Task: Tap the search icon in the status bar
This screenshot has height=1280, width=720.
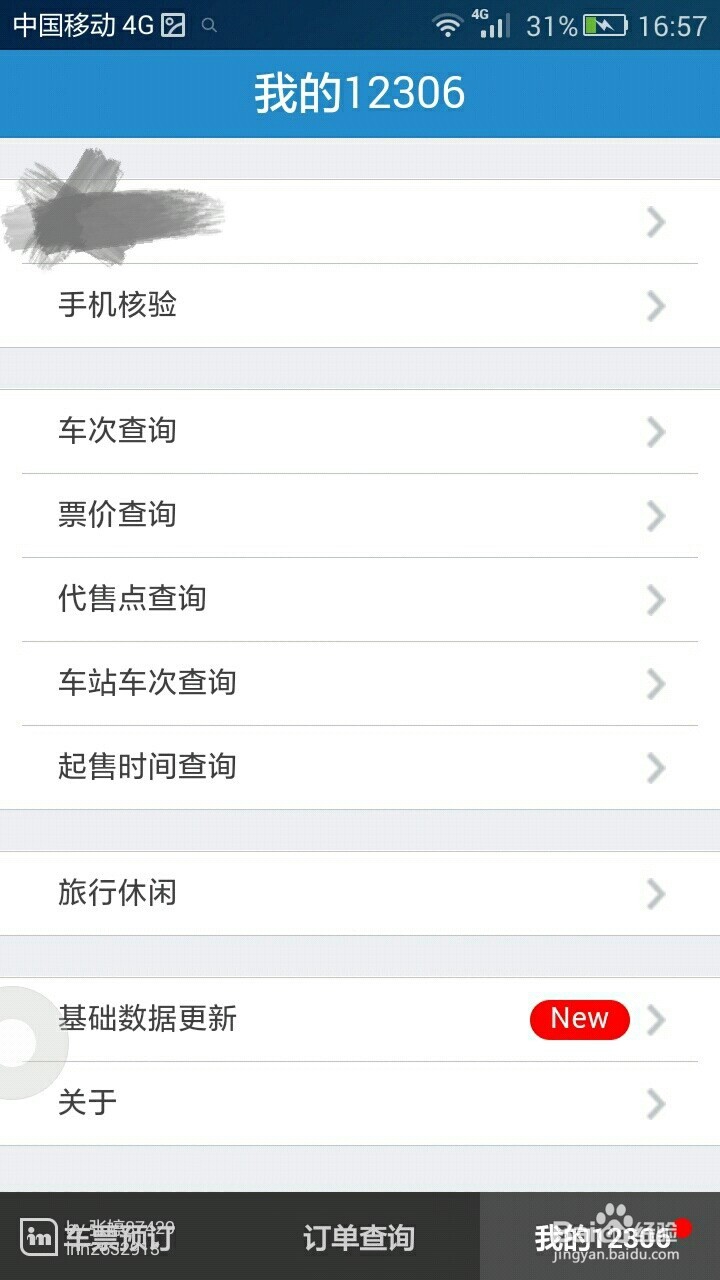Action: (x=209, y=23)
